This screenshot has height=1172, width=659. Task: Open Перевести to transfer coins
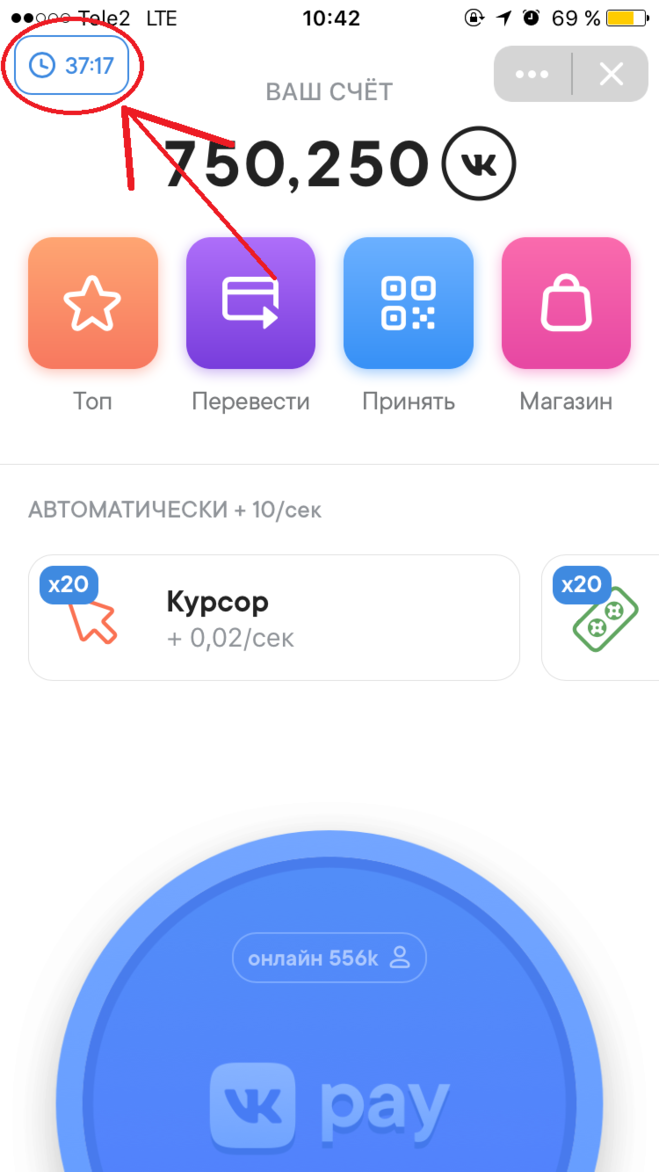point(250,304)
